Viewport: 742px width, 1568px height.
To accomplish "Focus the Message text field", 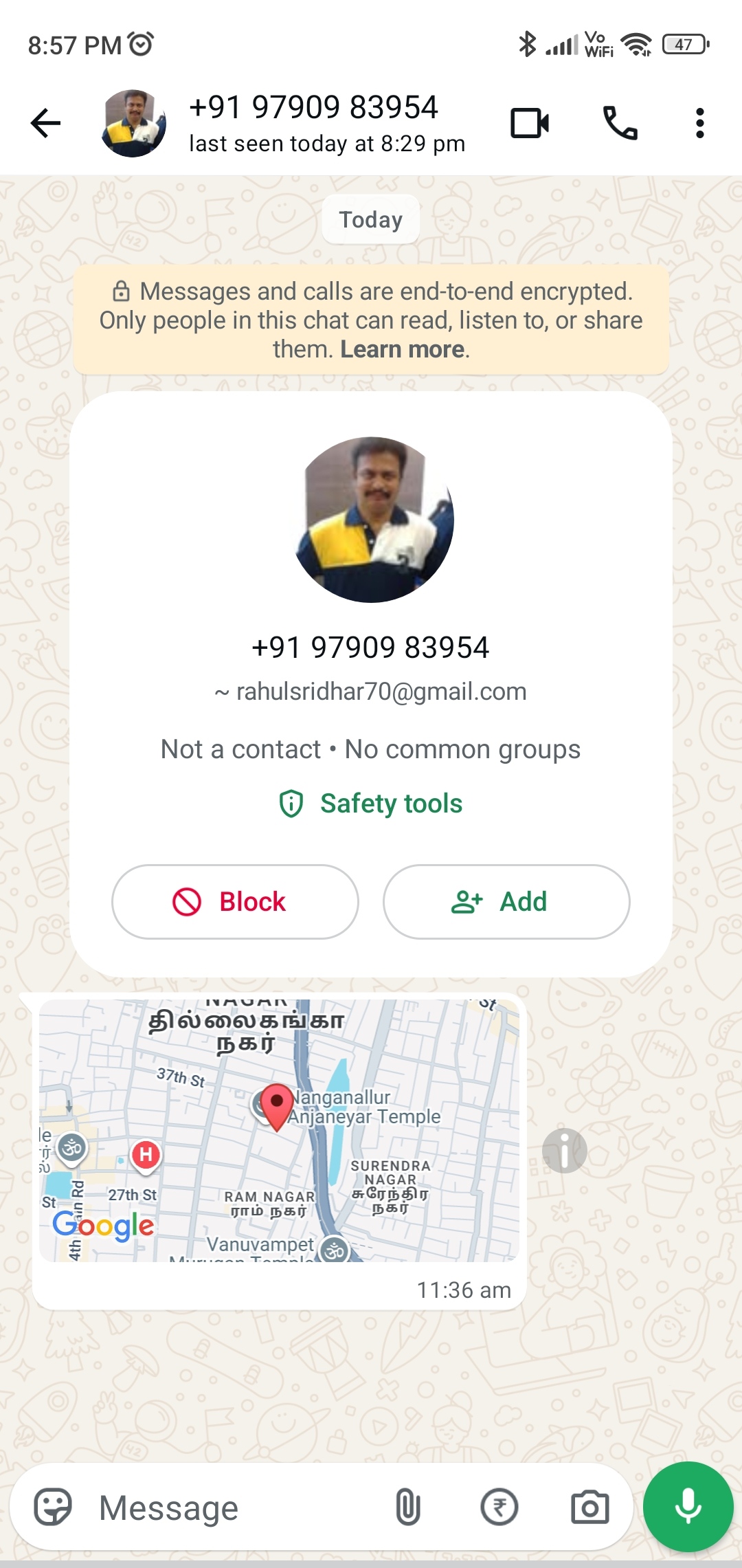I will (x=234, y=1508).
